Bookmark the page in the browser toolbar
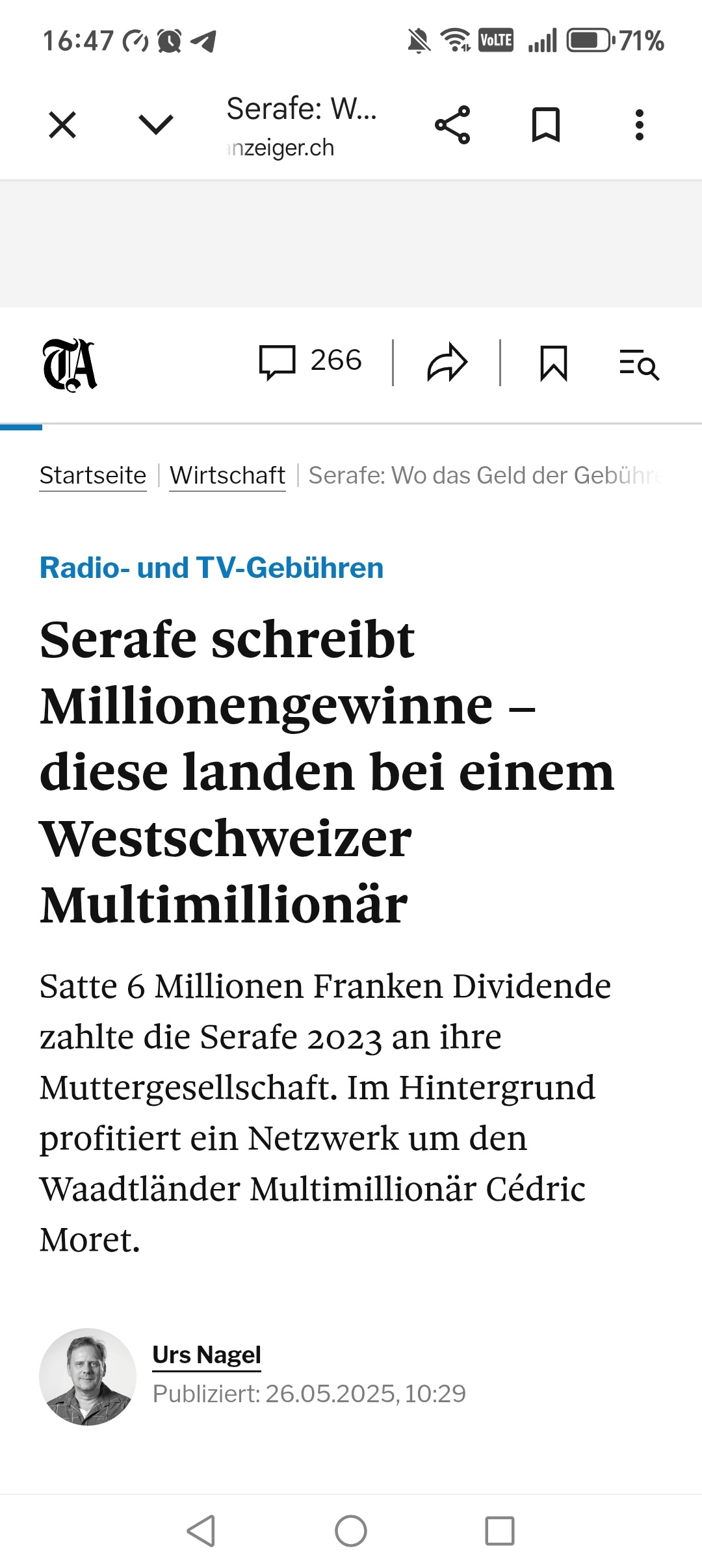This screenshot has width=702, height=1568. tap(546, 125)
